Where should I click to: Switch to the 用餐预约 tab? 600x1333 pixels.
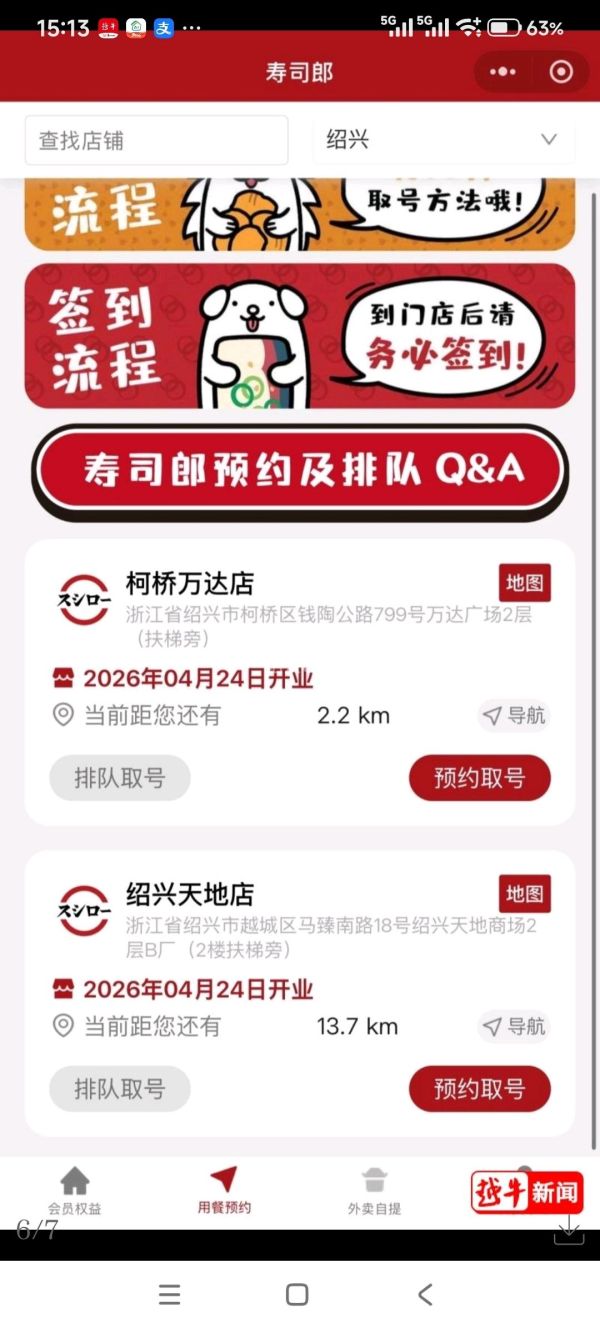(224, 1190)
